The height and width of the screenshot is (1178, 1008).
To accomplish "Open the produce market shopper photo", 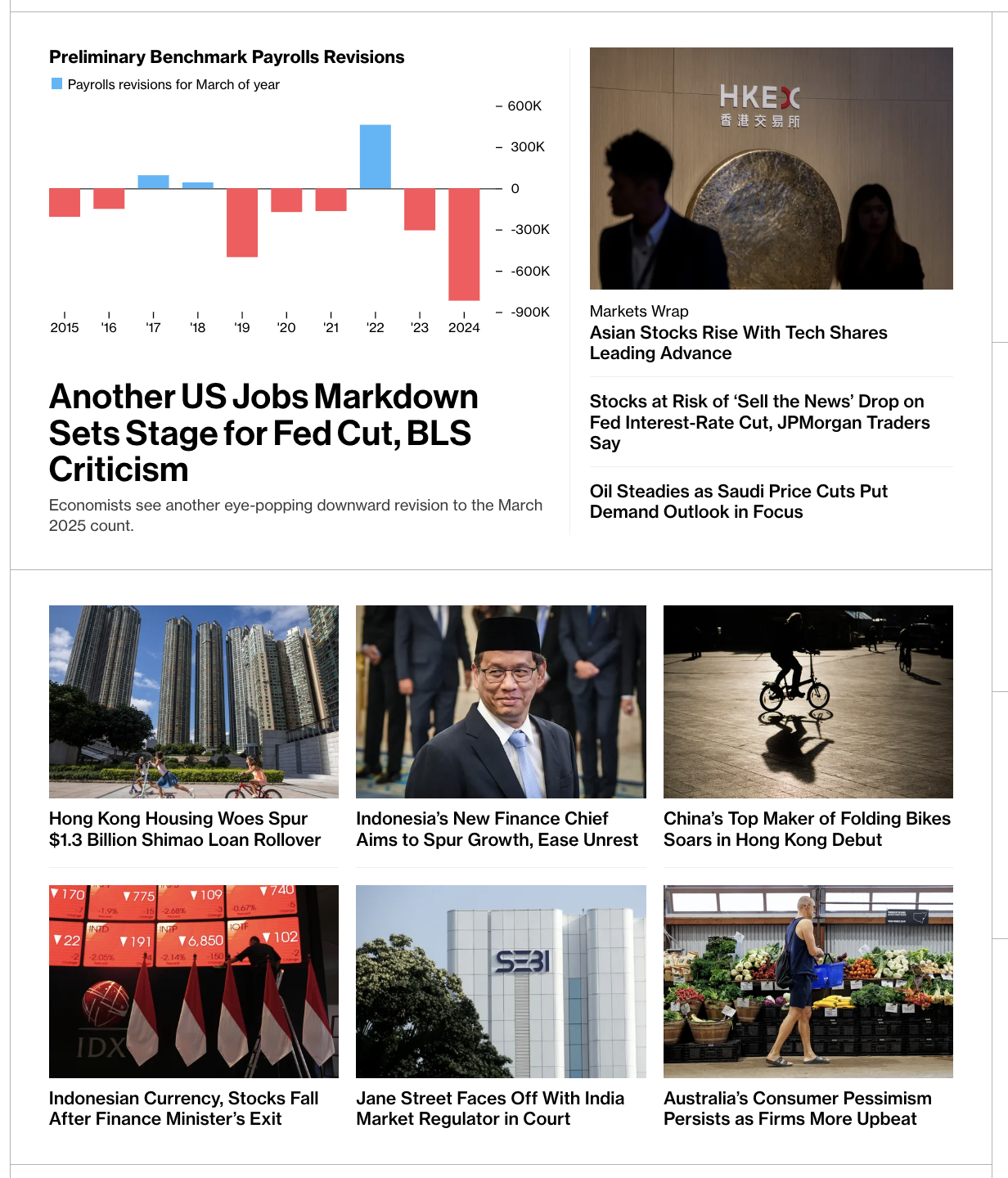I will click(x=808, y=981).
